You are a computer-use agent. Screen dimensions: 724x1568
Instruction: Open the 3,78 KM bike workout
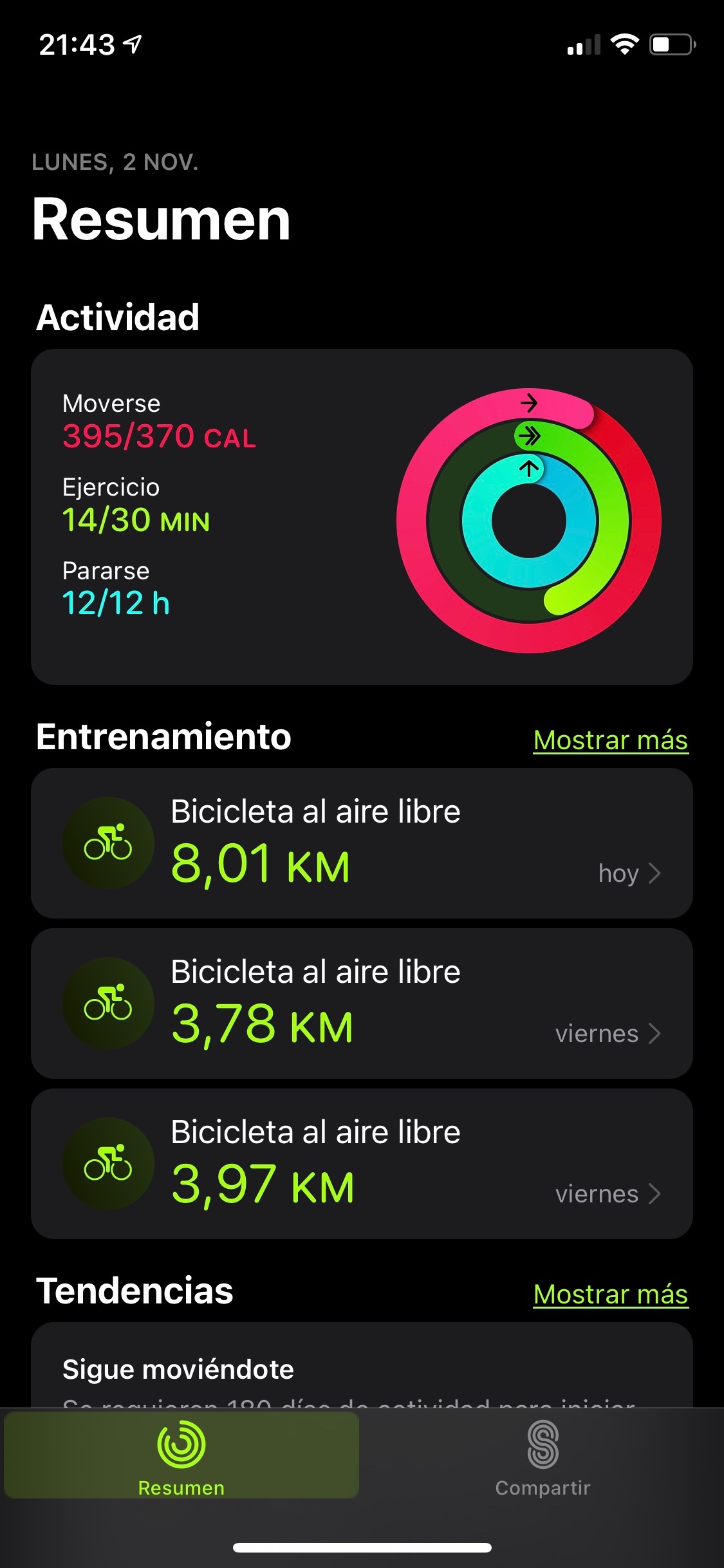[x=362, y=1003]
